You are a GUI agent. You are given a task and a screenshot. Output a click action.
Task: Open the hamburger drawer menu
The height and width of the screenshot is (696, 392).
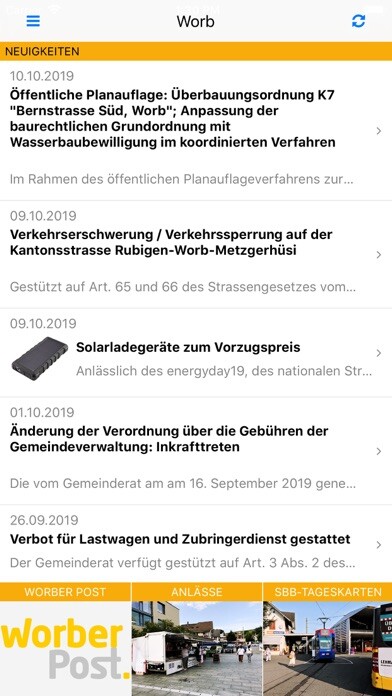click(33, 21)
